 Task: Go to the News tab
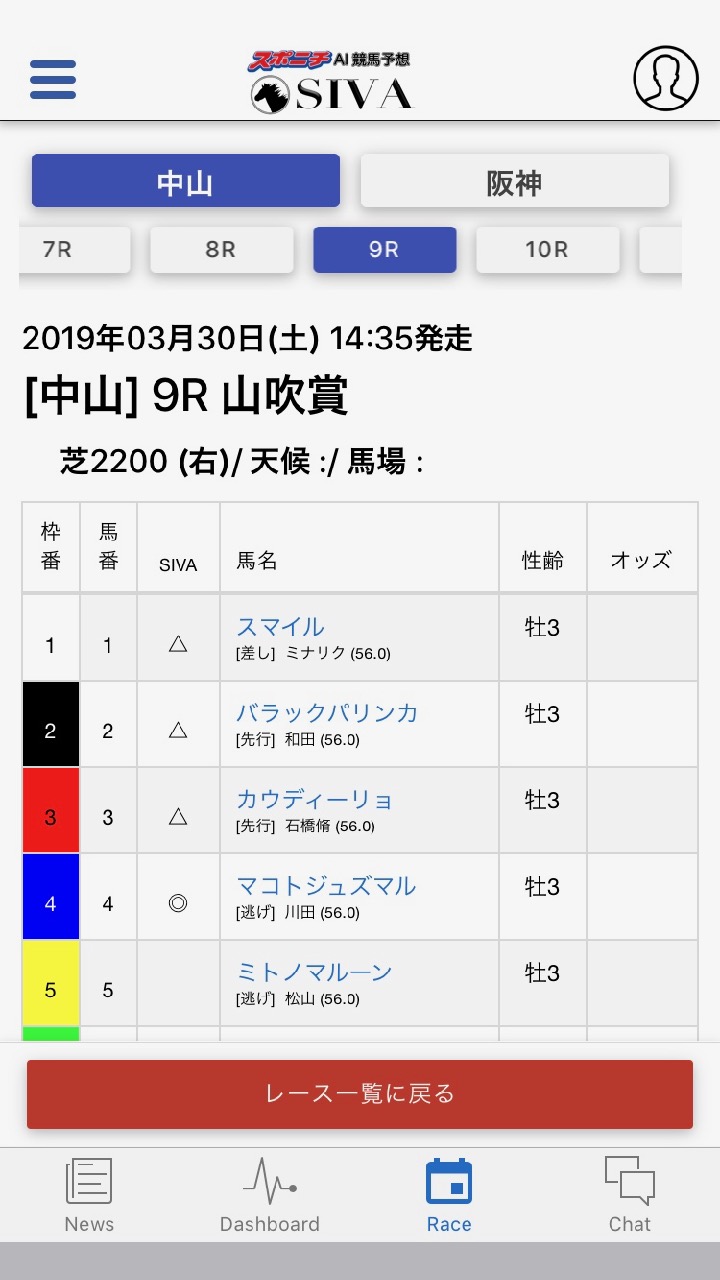click(89, 1196)
